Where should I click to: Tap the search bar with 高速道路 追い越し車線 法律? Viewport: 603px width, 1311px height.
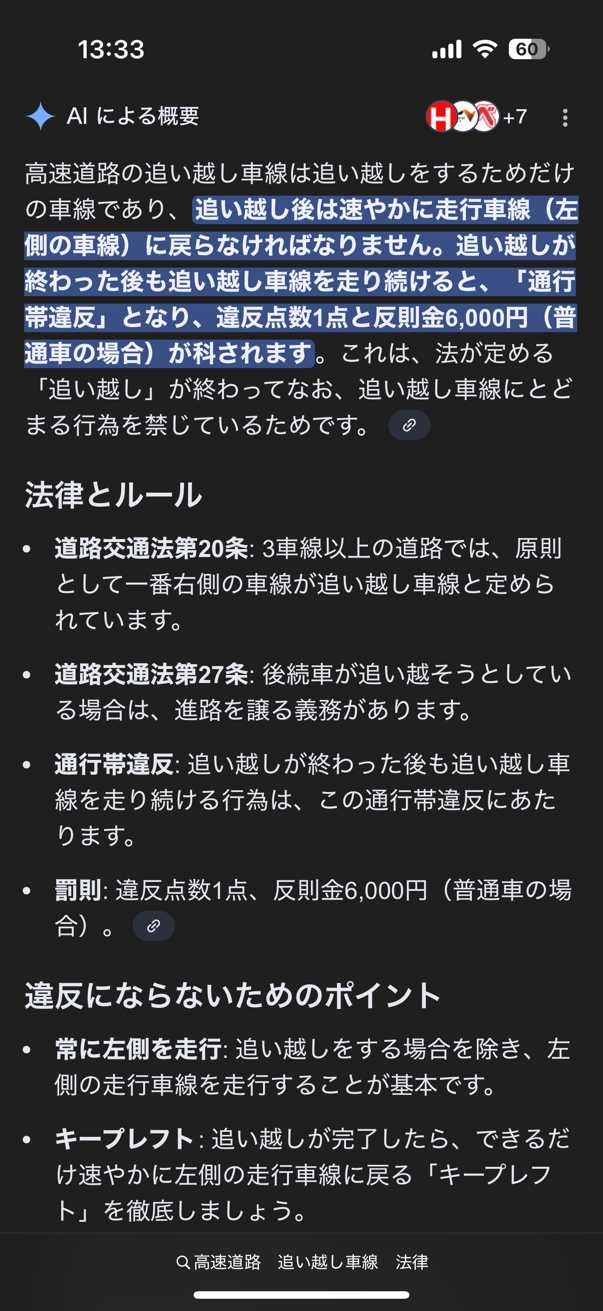(301, 1262)
